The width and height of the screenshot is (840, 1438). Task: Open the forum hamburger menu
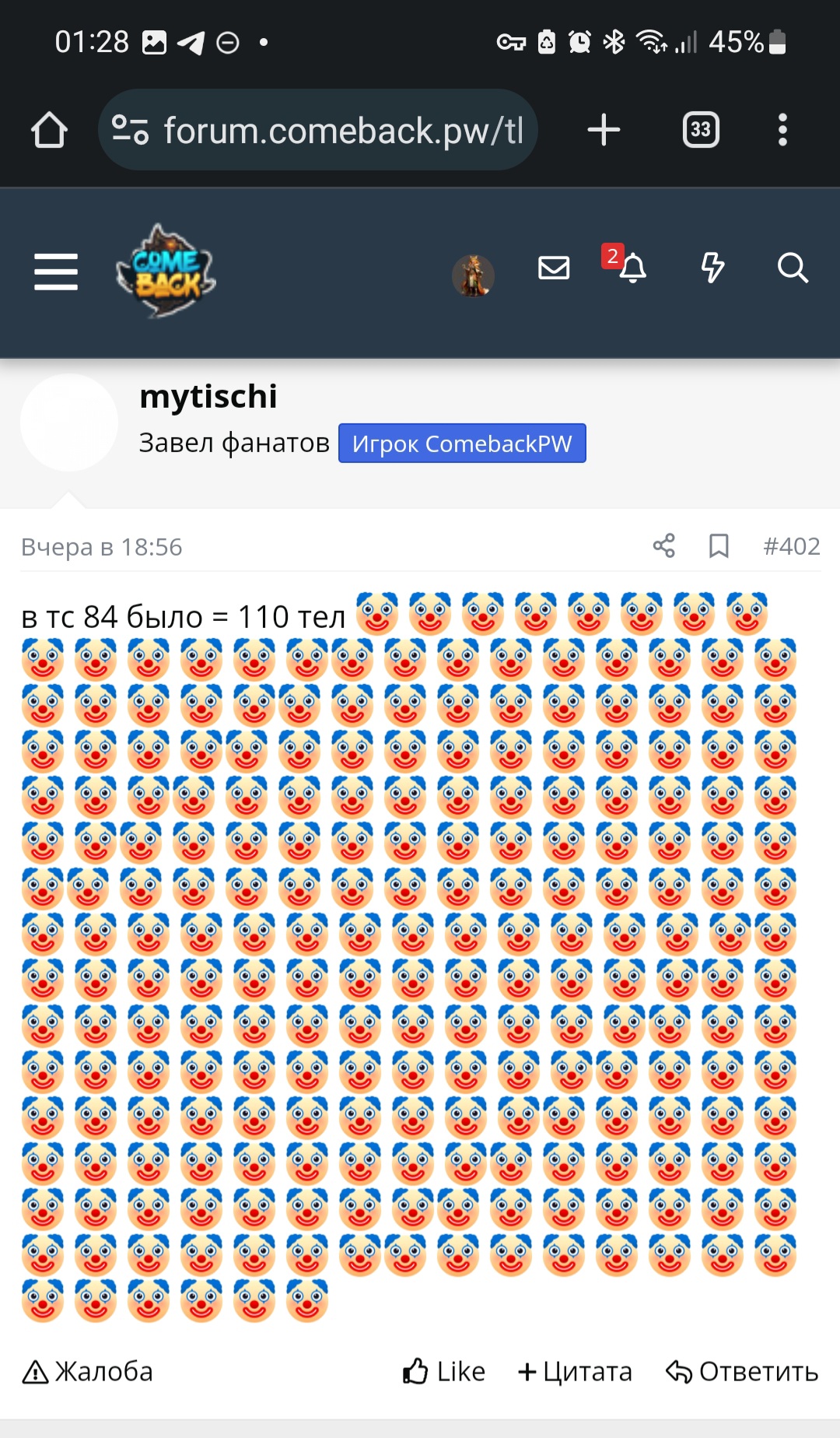click(56, 272)
